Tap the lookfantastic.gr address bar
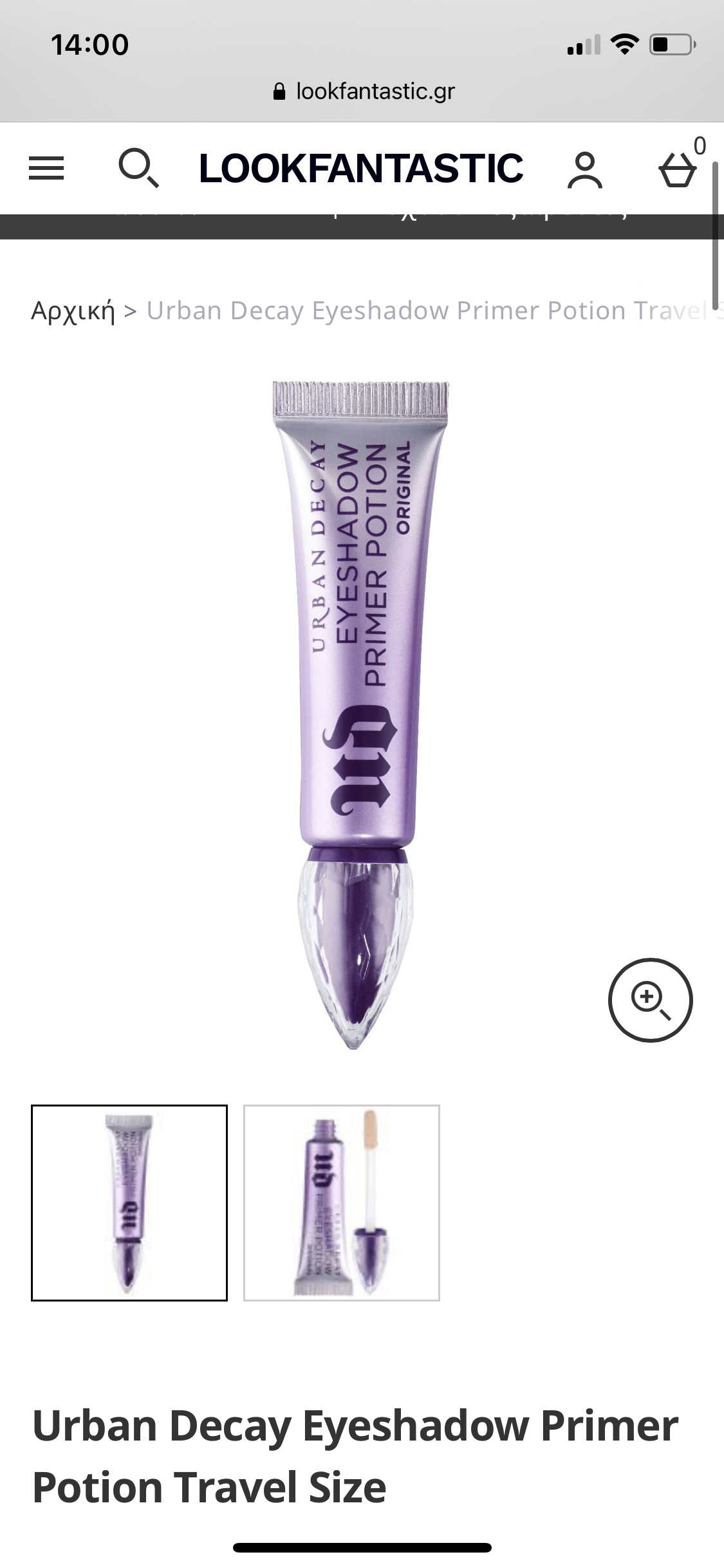The height and width of the screenshot is (1568, 724). [364, 91]
